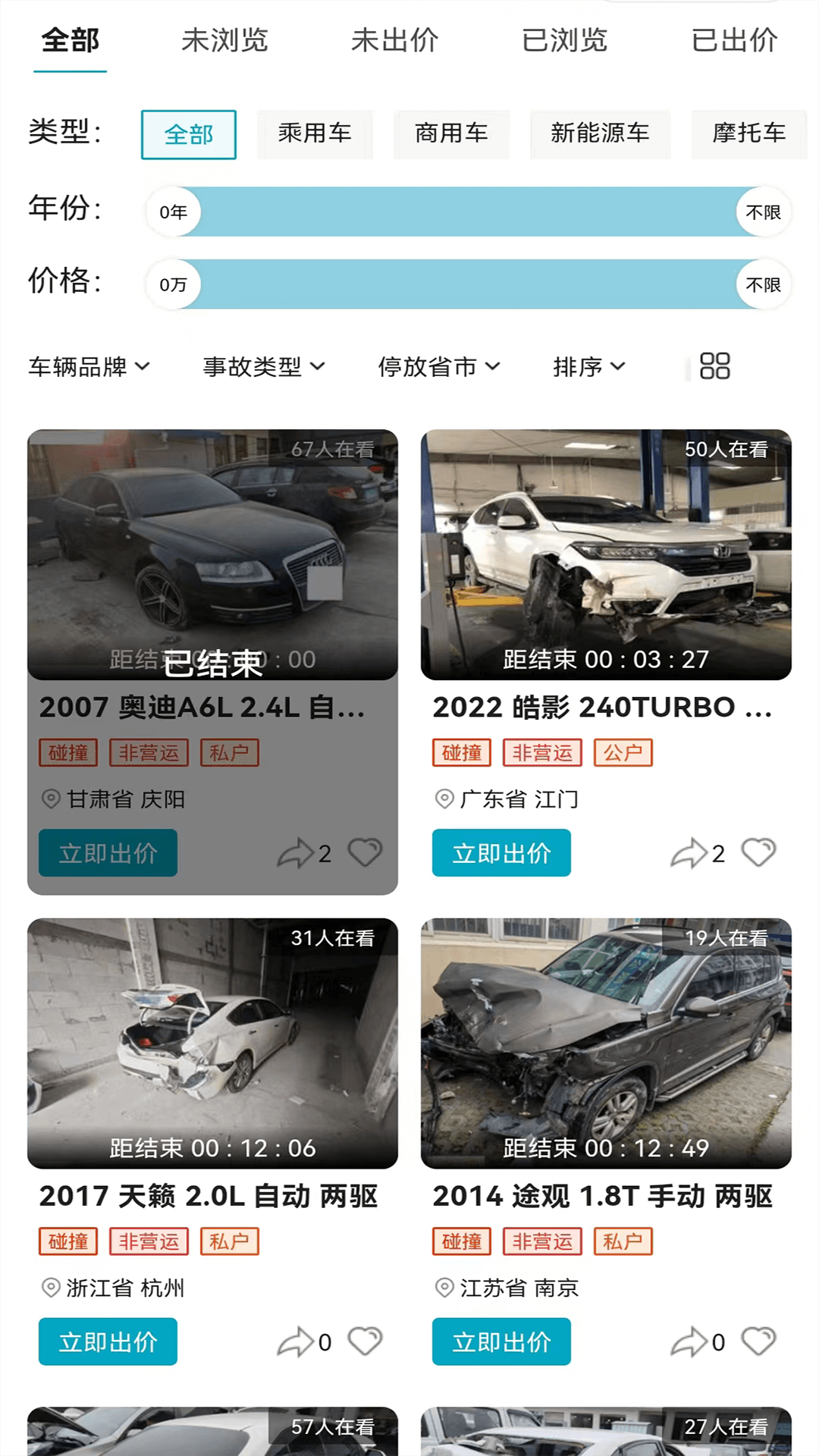The height and width of the screenshot is (1456, 819).
Task: Filter type by 乘用车
Action: [x=315, y=134]
